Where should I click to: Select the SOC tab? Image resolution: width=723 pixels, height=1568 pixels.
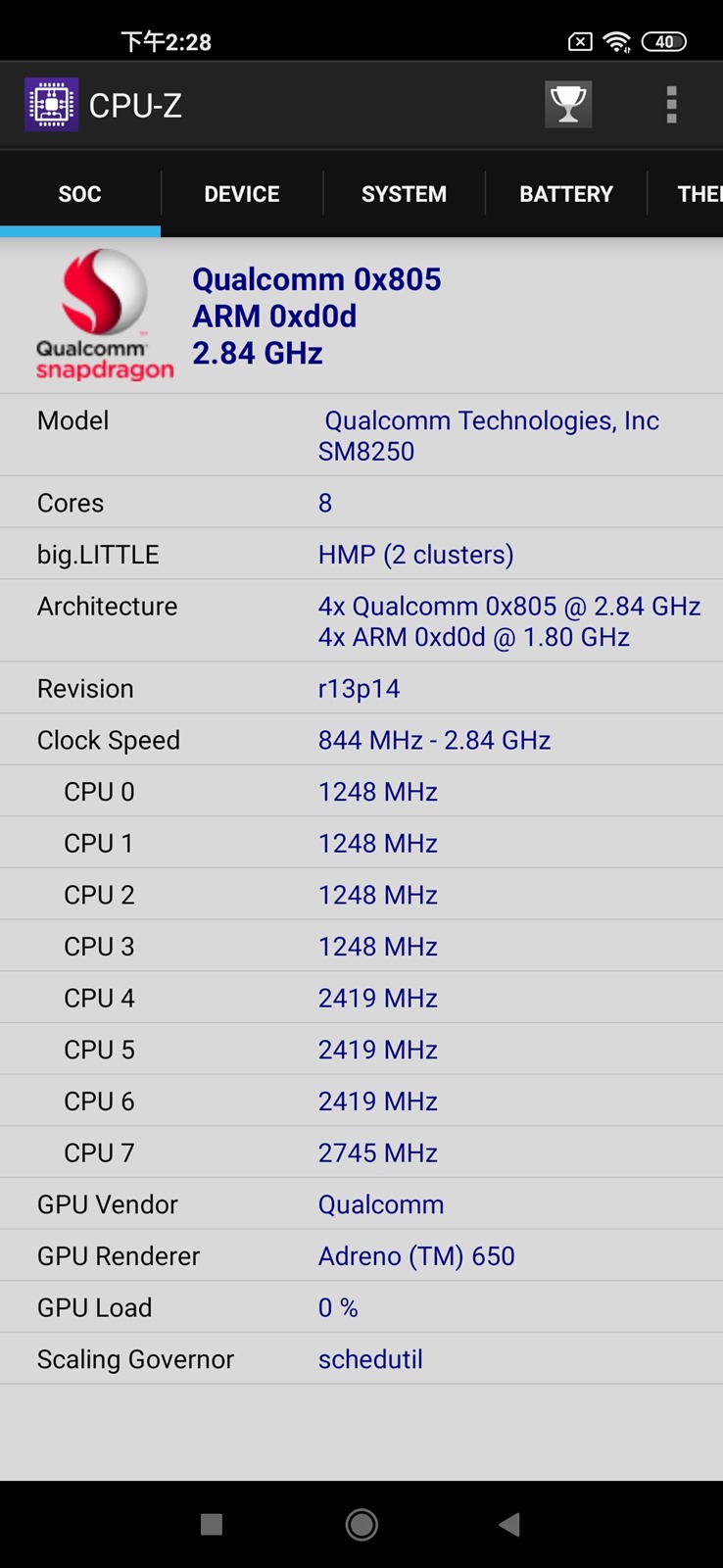point(79,194)
